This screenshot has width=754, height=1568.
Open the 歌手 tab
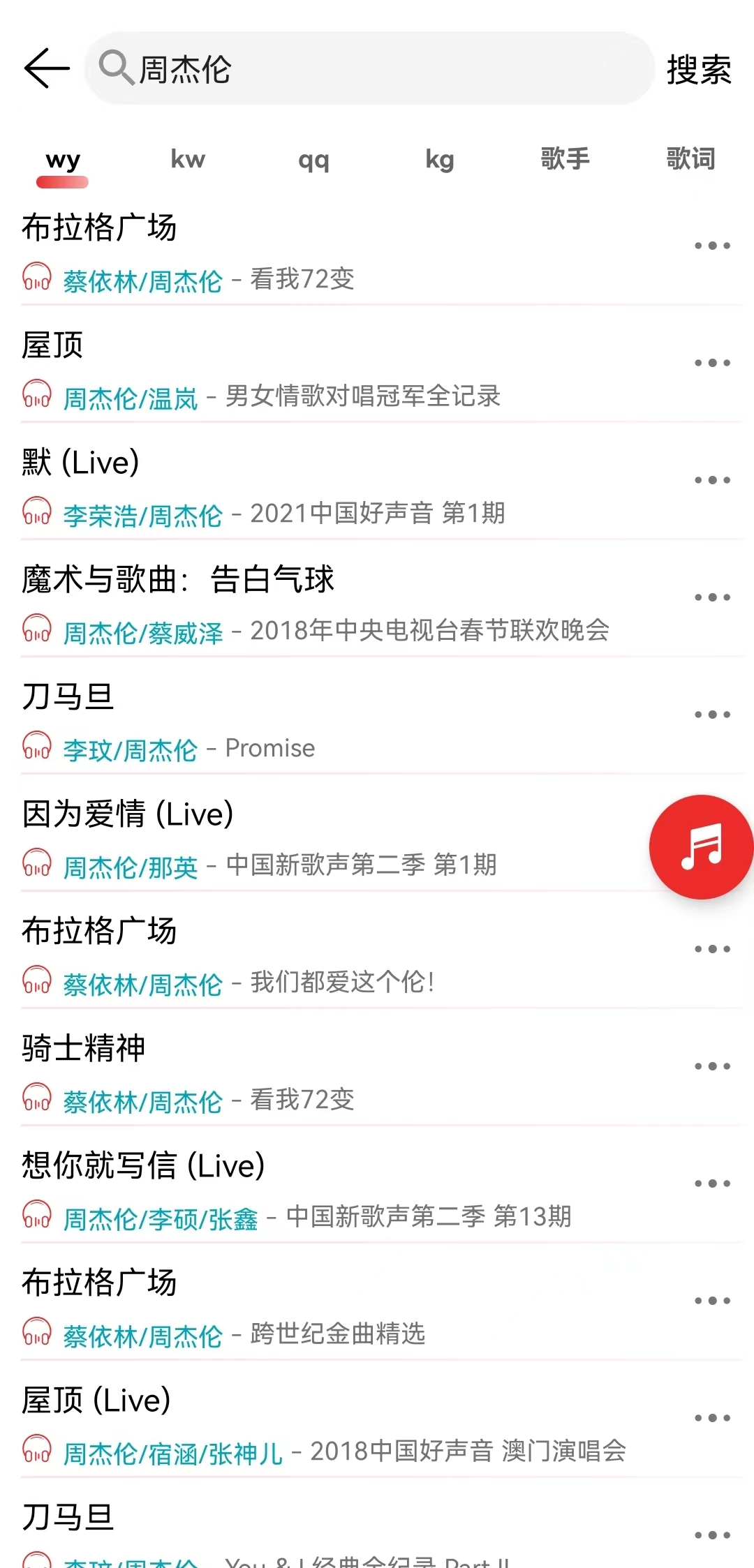(565, 160)
